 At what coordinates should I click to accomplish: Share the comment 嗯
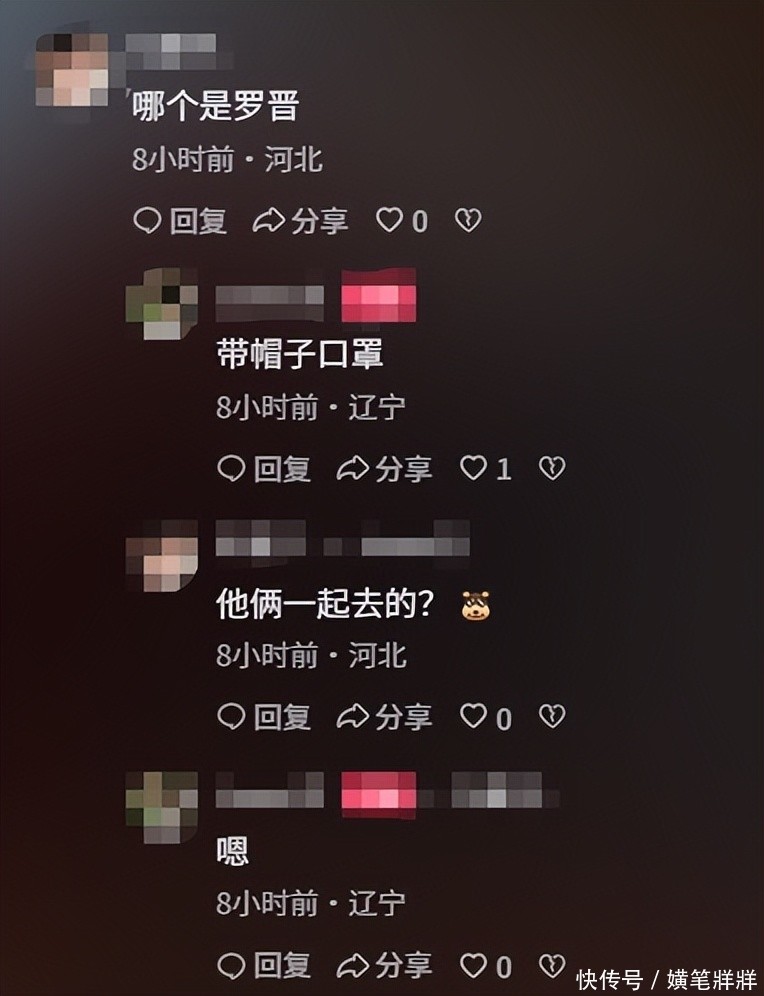(384, 965)
